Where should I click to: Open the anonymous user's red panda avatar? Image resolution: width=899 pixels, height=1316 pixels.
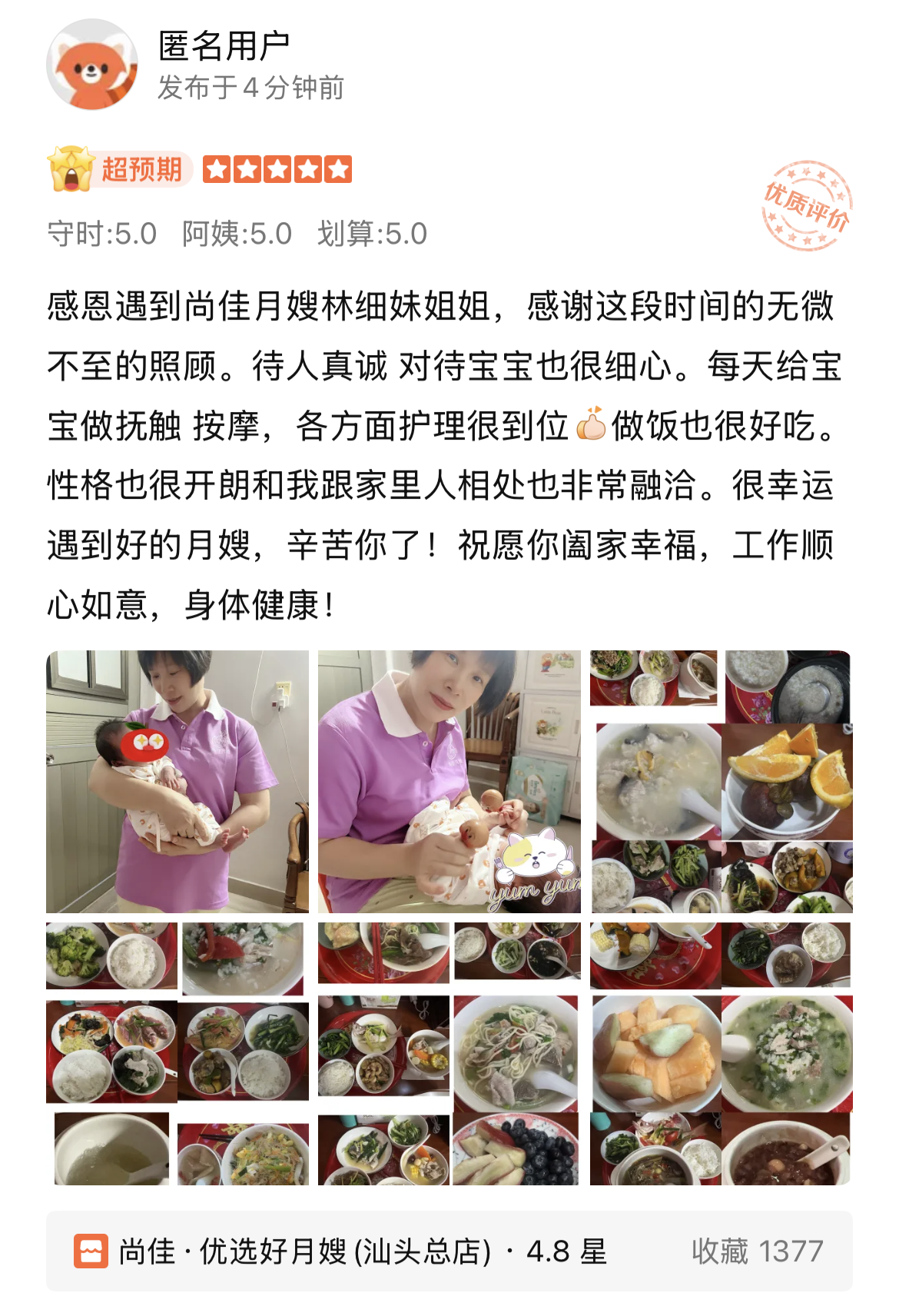[x=92, y=65]
